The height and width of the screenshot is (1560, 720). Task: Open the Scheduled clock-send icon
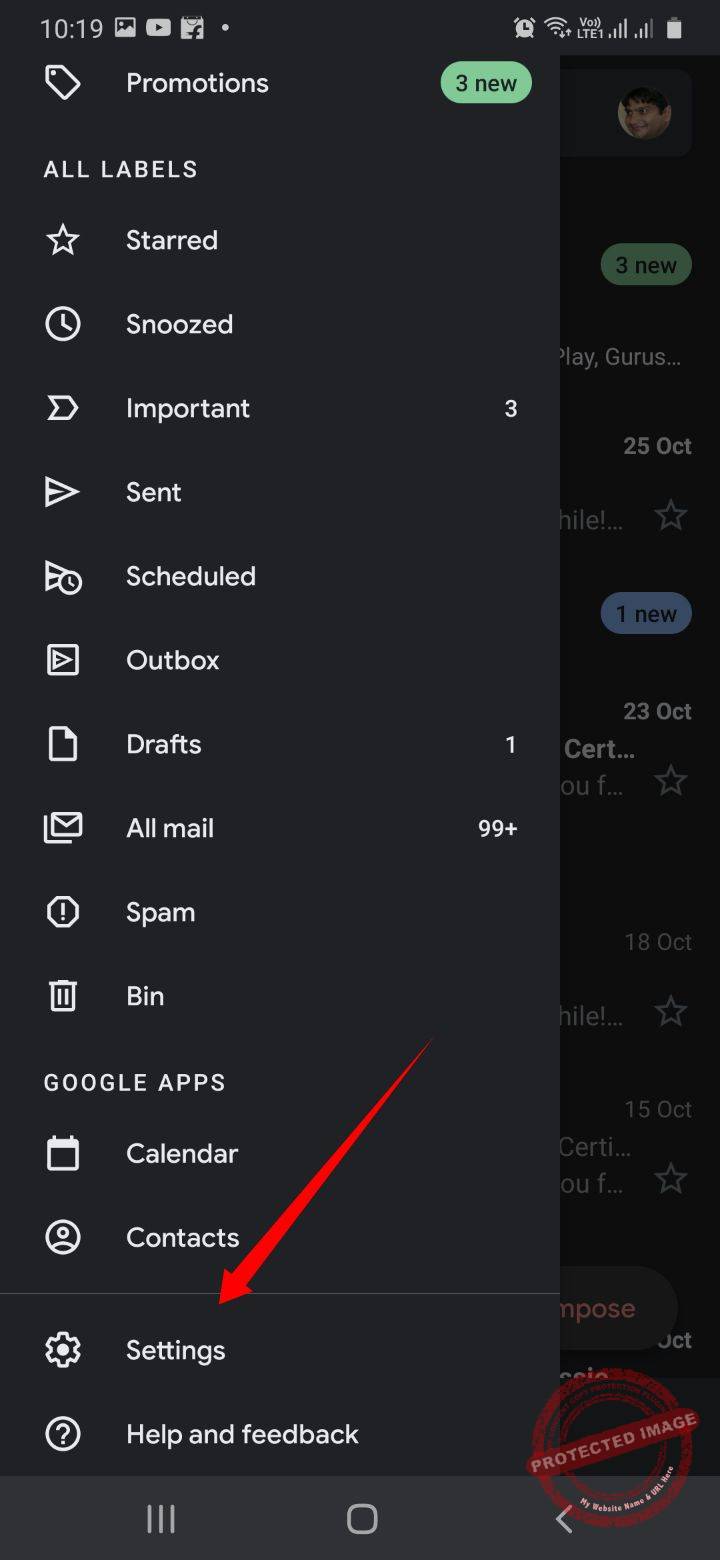tap(62, 575)
